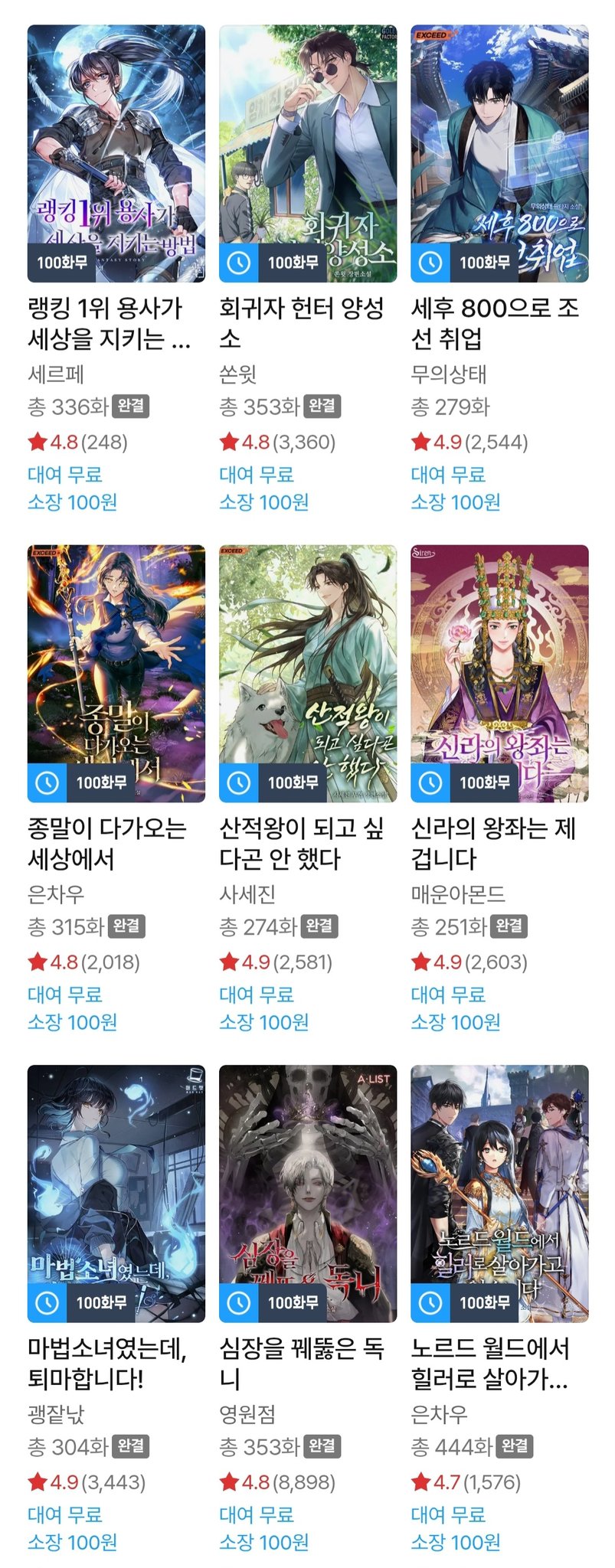Open 노르드 월드에서 힐러로 살아가 novel
The width and height of the screenshot is (615, 1568).
(499, 1193)
